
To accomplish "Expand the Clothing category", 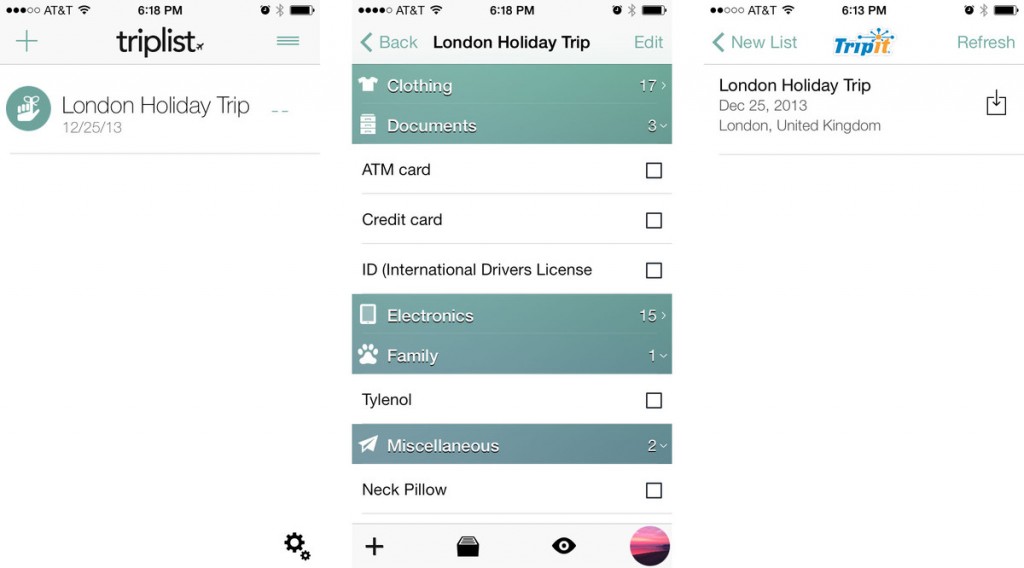I will 511,86.
